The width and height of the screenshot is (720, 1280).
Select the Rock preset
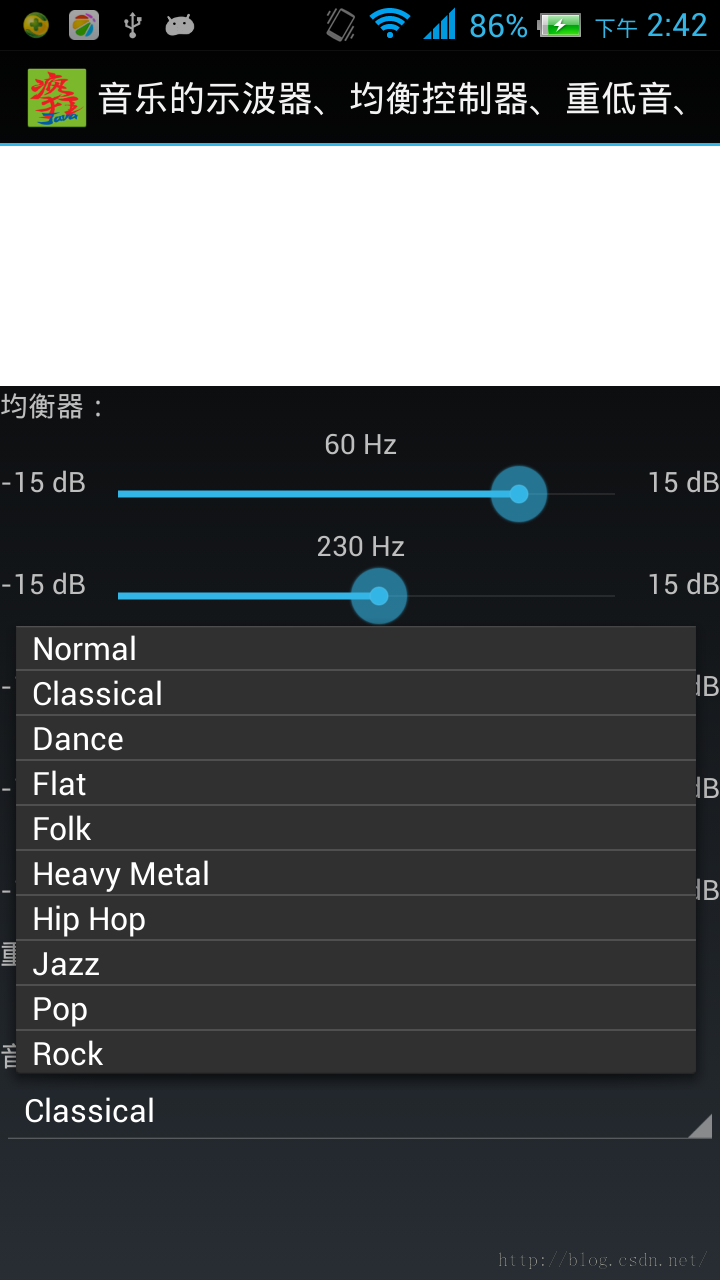click(356, 1052)
